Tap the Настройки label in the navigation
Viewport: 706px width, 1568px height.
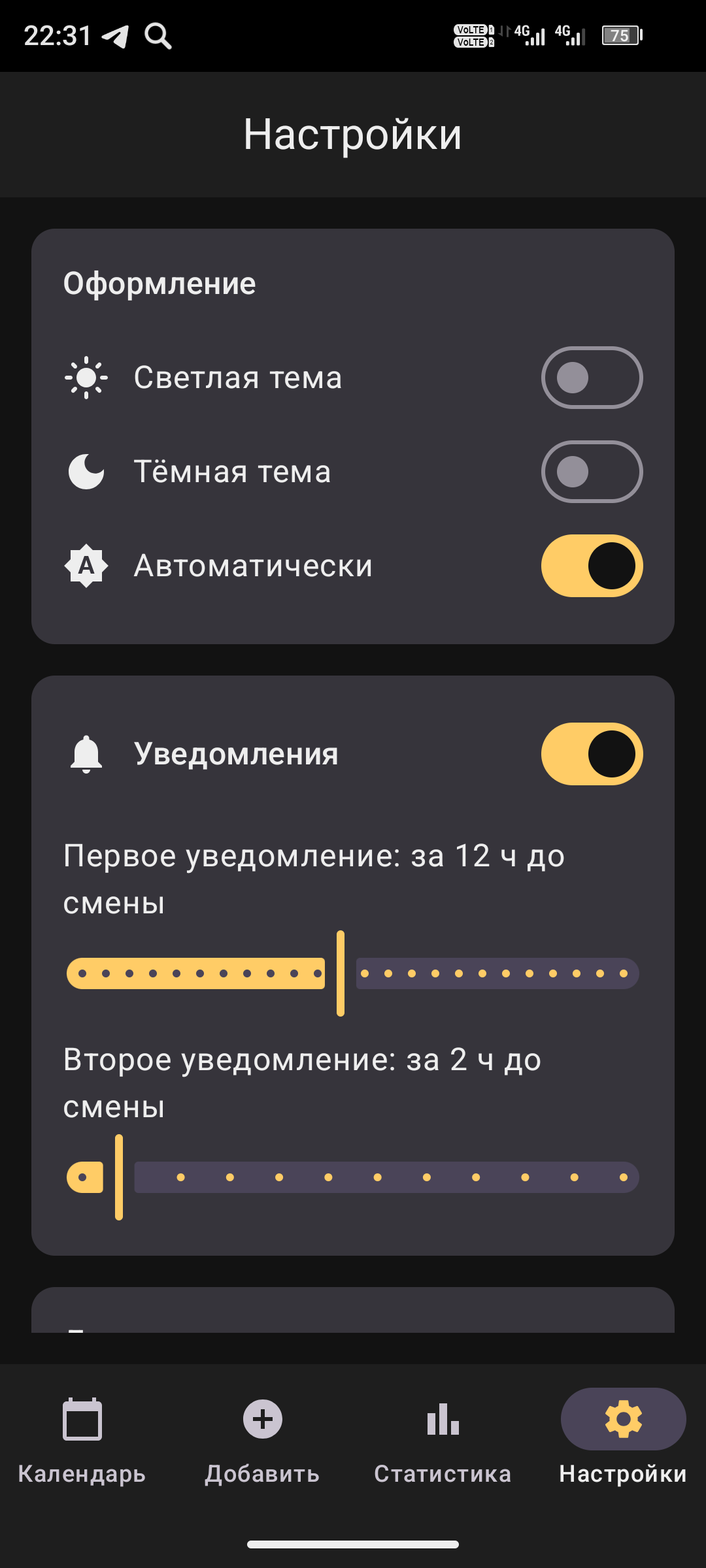[x=622, y=1473]
